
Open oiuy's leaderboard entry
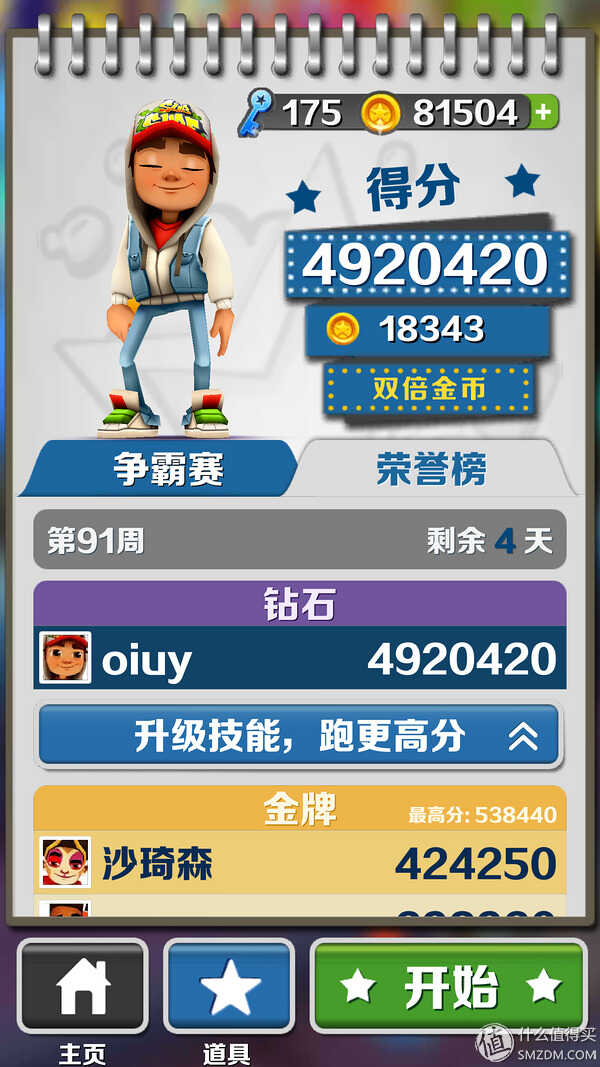[299, 659]
